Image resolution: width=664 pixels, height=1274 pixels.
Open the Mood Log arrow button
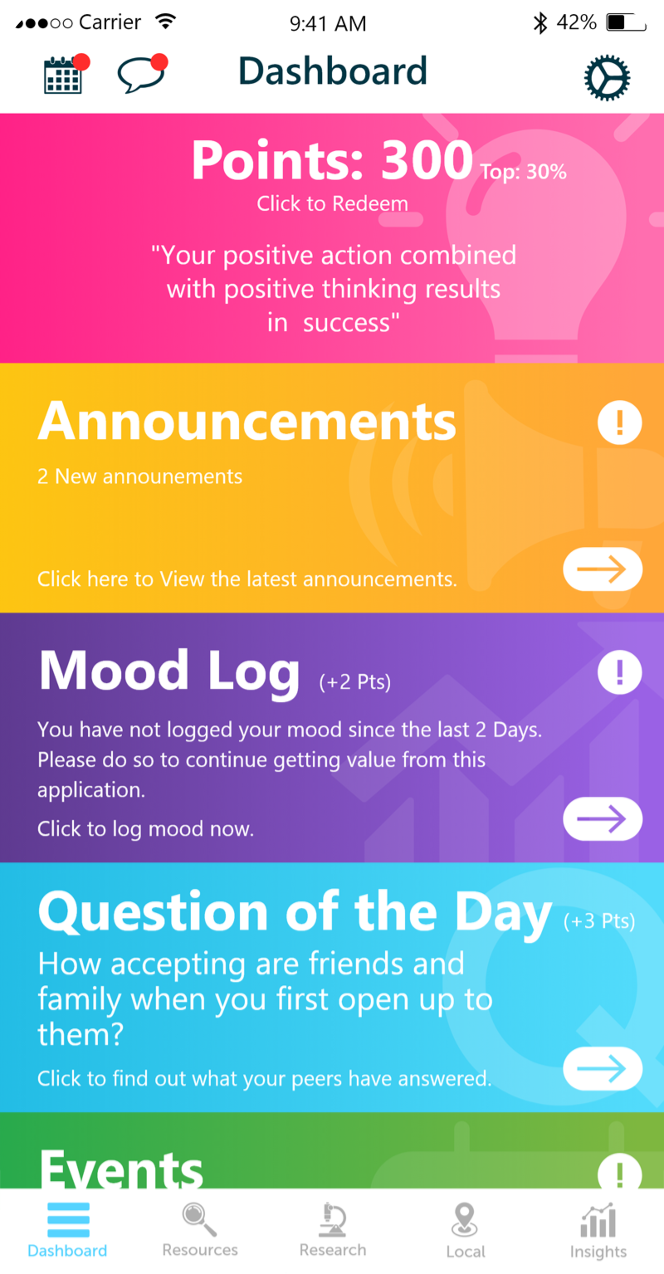(x=602, y=819)
